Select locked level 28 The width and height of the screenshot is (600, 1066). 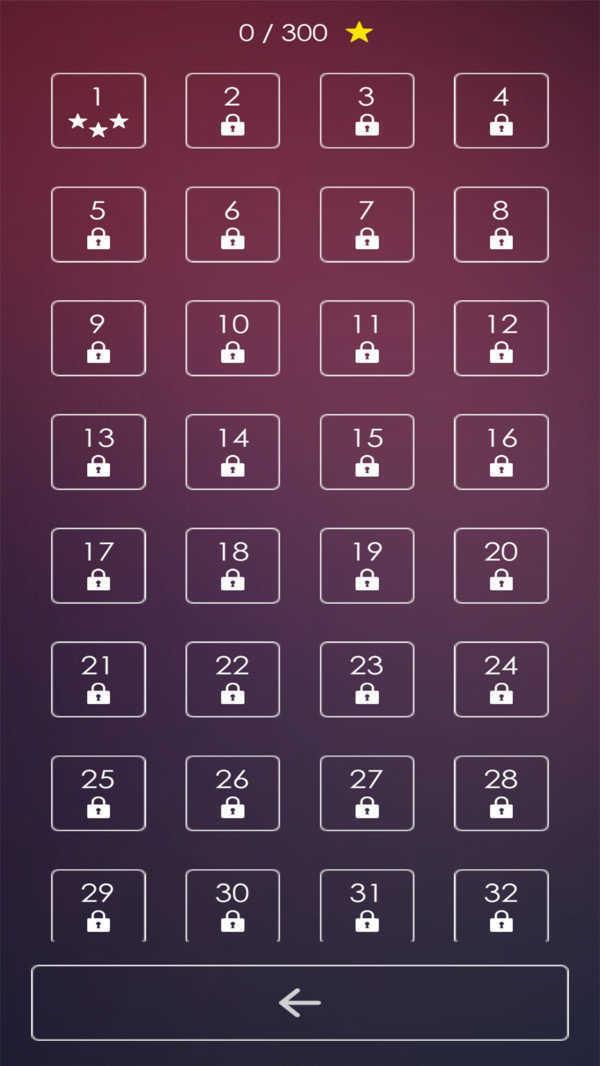click(x=501, y=793)
